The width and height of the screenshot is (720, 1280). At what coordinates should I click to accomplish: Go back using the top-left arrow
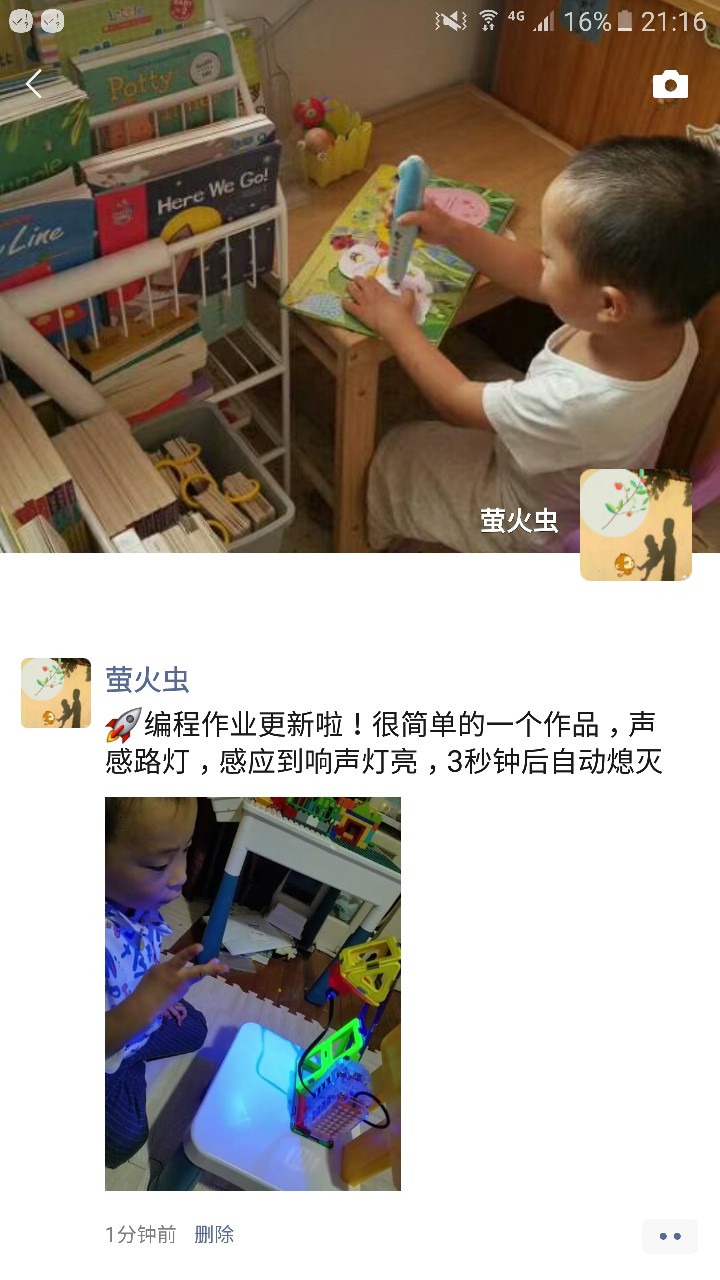click(x=34, y=85)
